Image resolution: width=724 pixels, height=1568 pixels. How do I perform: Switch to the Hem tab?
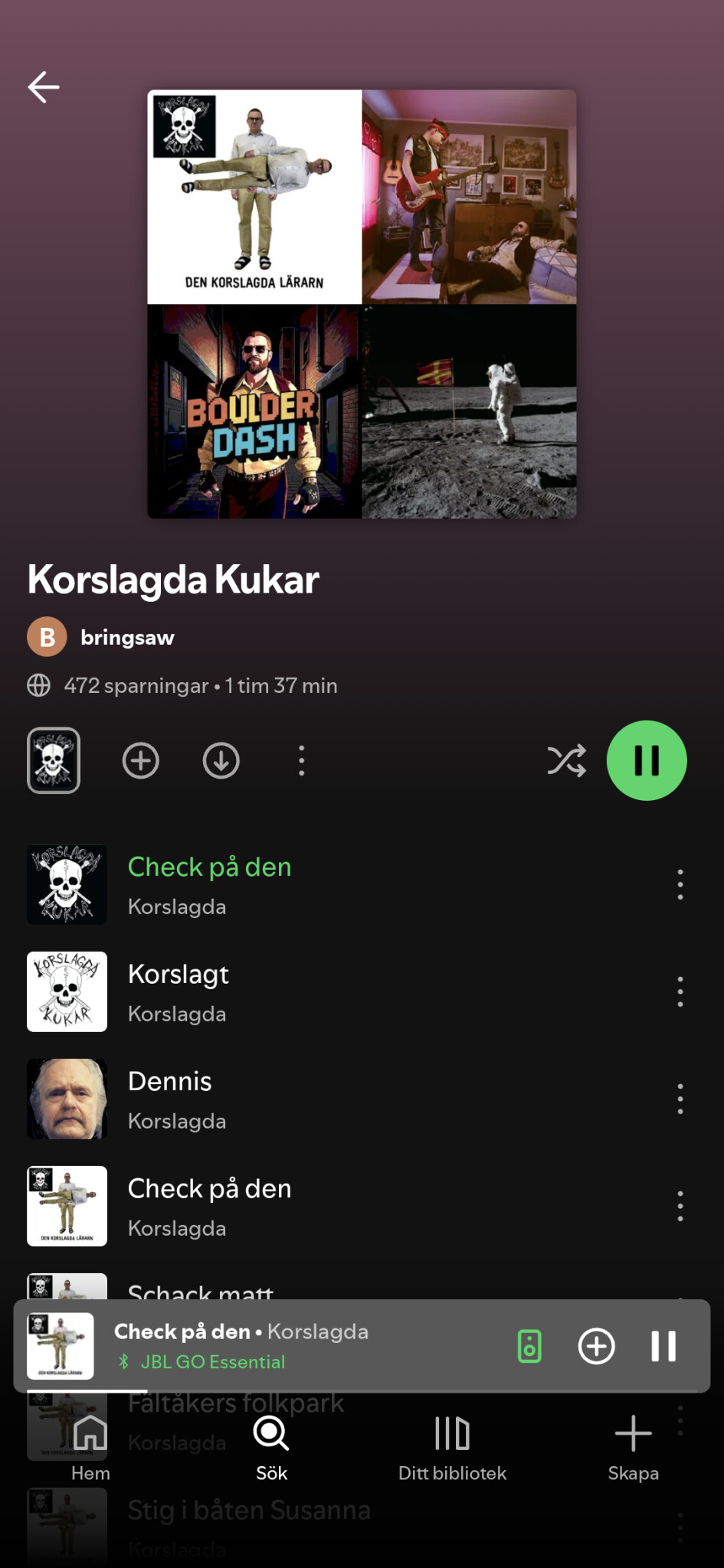point(90,1446)
